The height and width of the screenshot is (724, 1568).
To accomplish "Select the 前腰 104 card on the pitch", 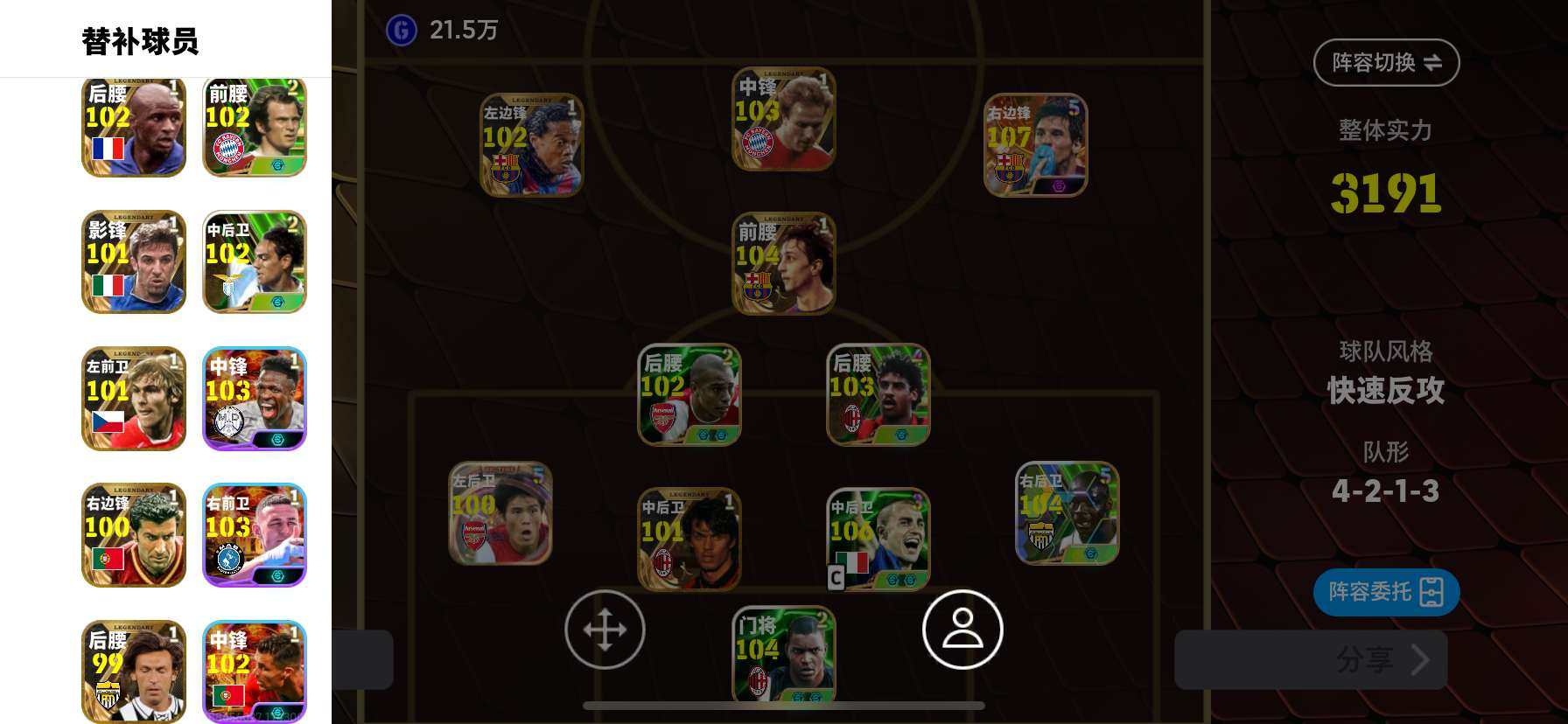I will [x=783, y=263].
